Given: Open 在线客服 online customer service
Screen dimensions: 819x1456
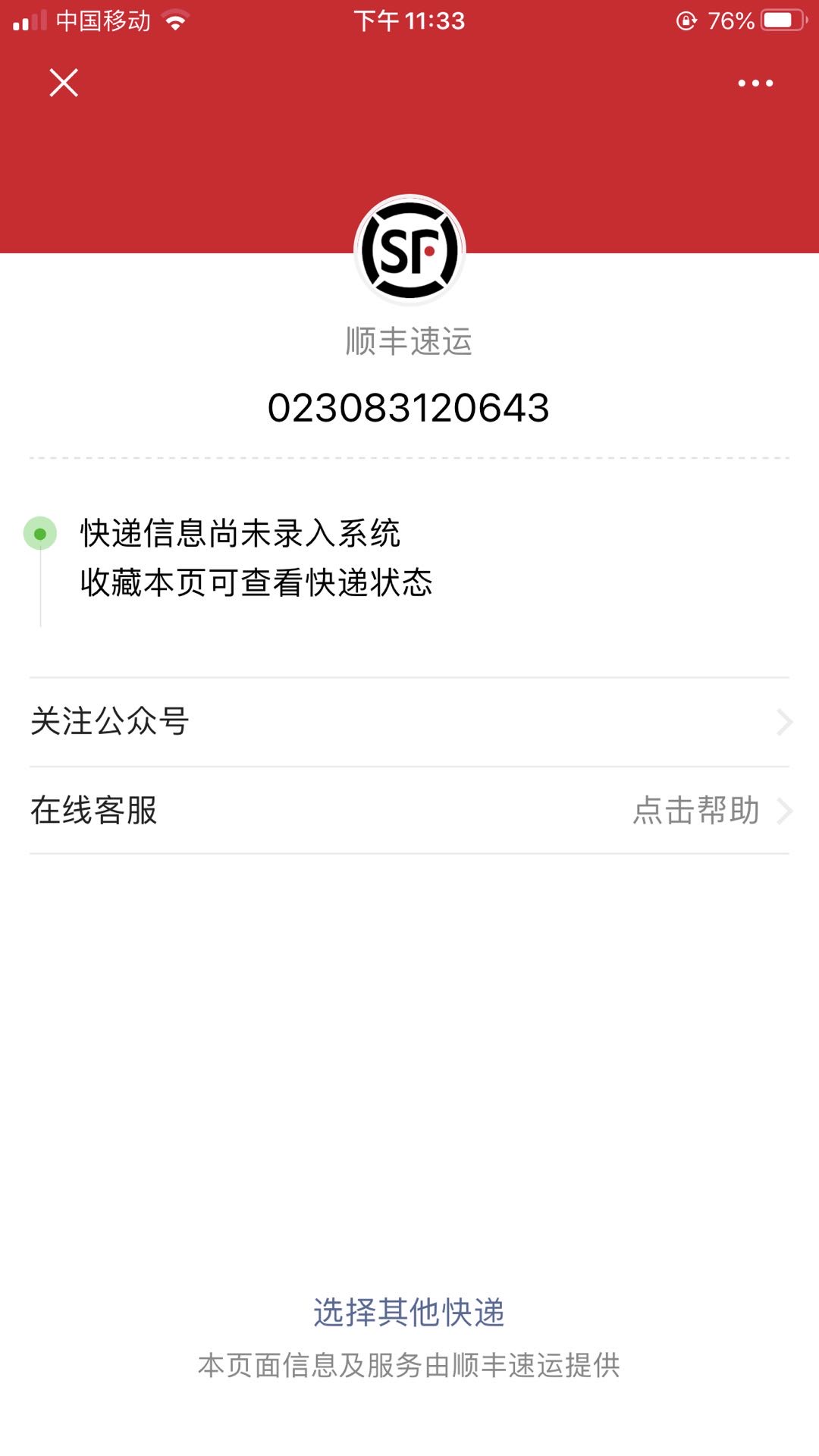Looking at the screenshot, I should [409, 811].
